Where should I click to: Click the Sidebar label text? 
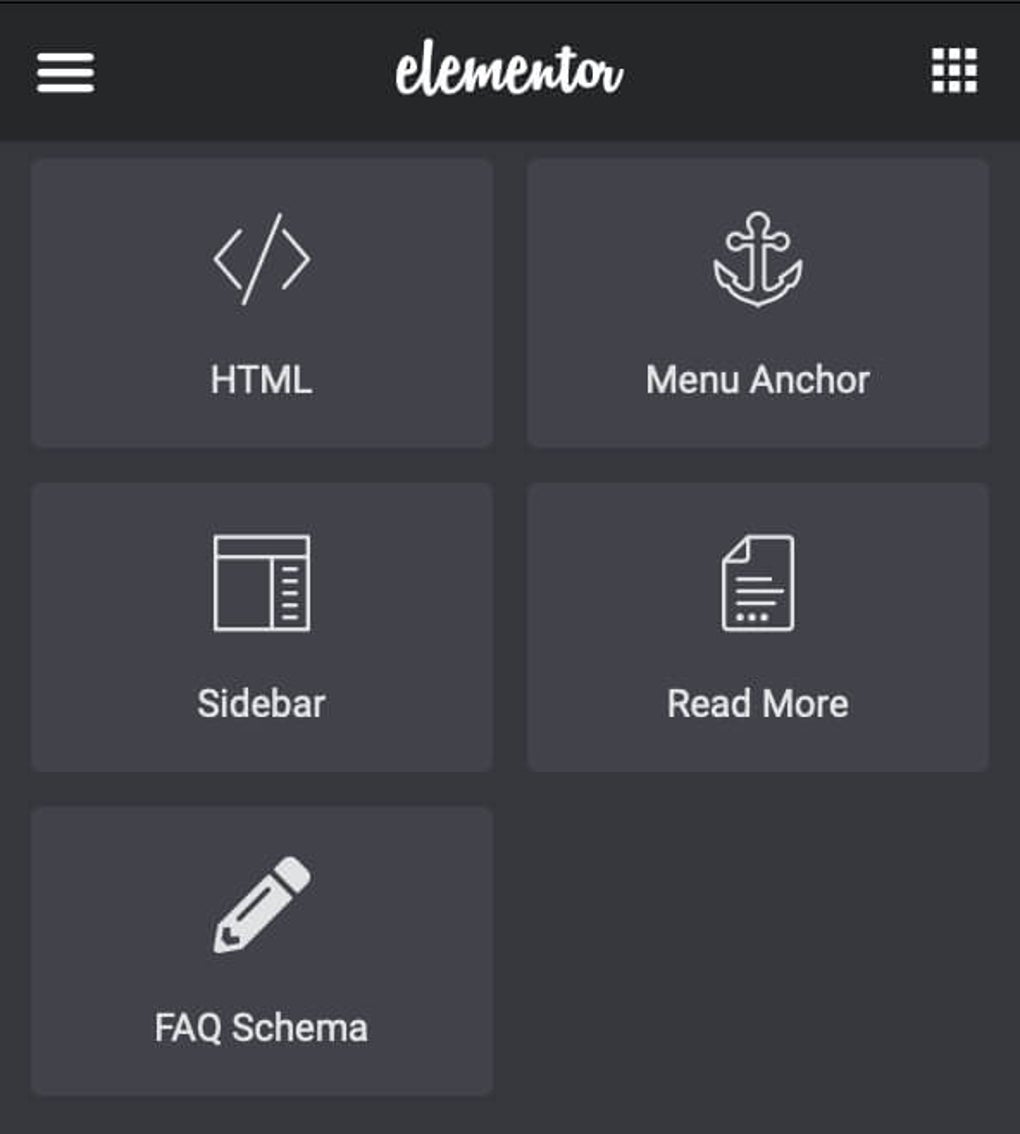click(263, 704)
